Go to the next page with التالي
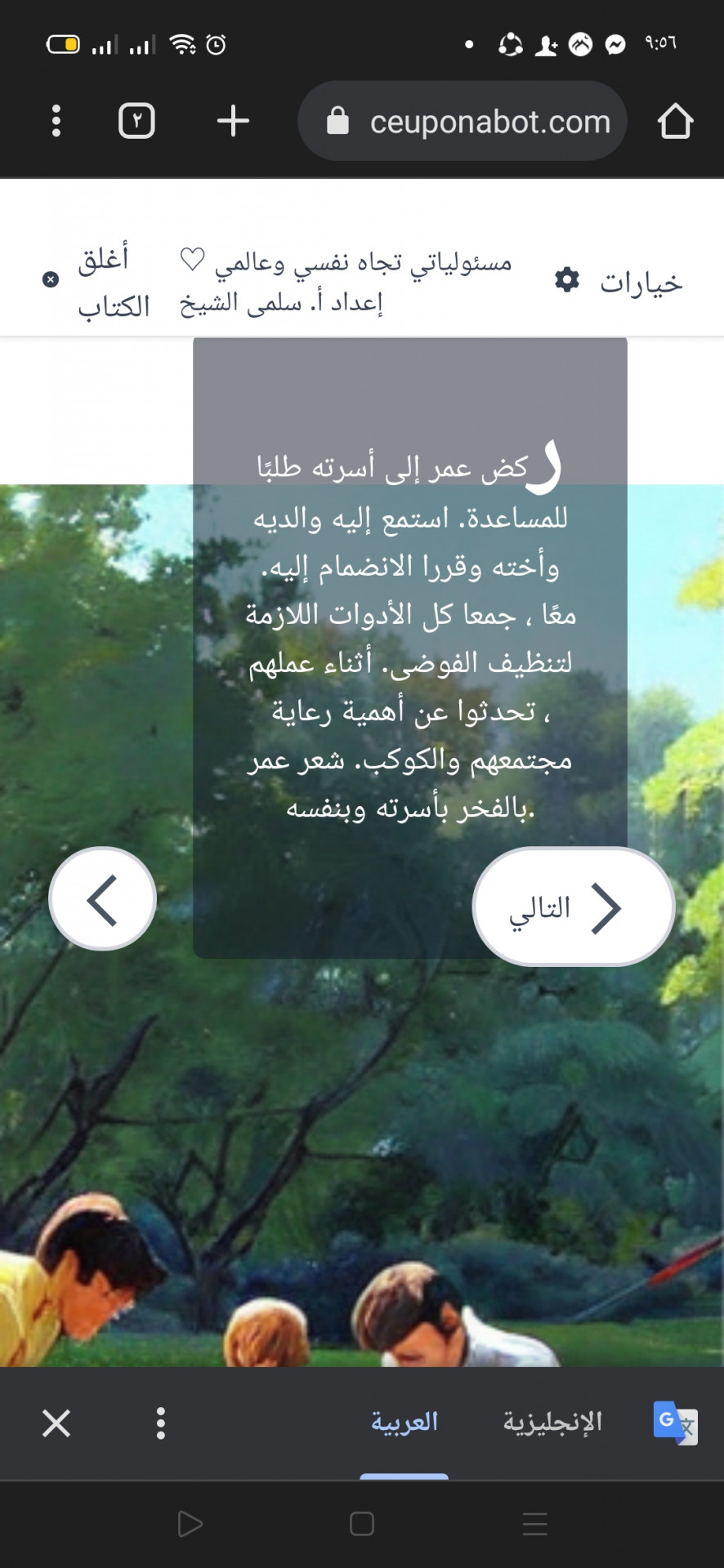Viewport: 724px width, 1568px height. click(x=573, y=906)
